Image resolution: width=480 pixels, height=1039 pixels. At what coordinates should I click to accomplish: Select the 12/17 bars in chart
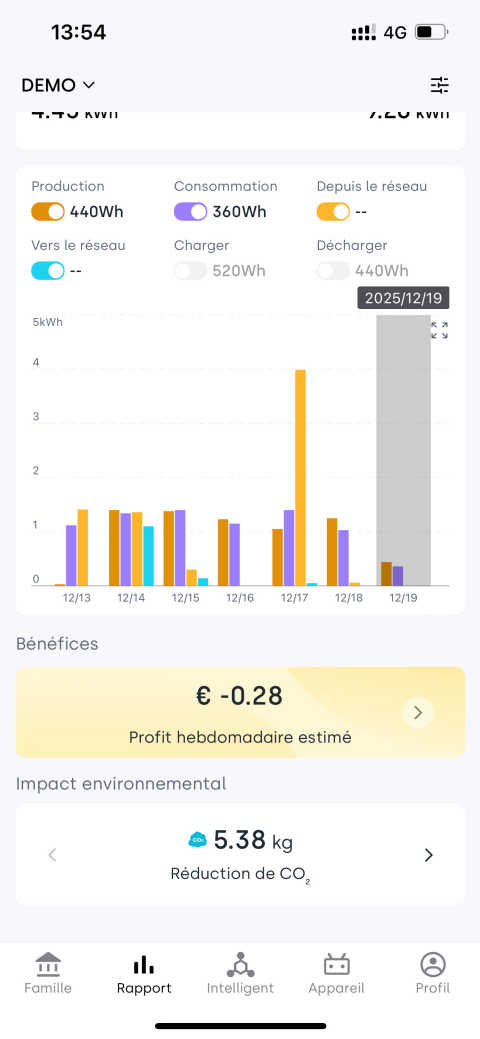tap(295, 477)
